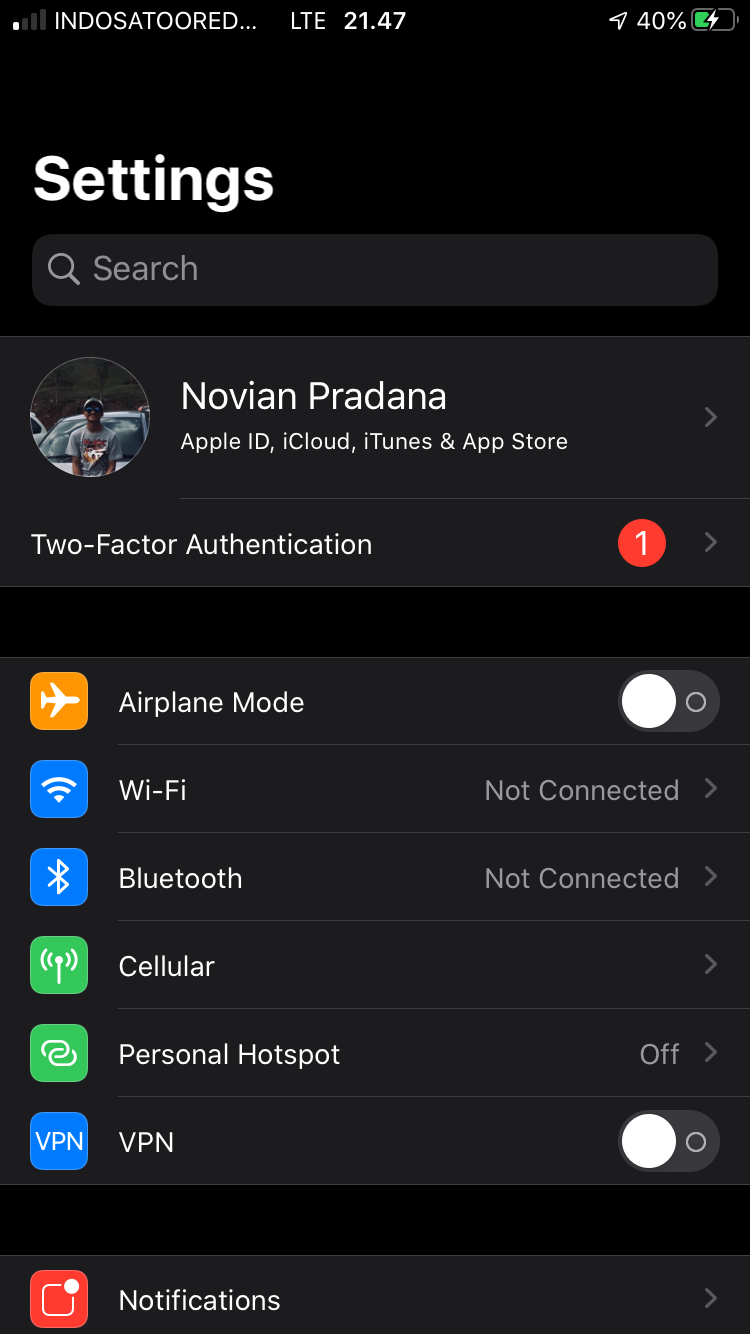Open Notifications via the red bell icon
The image size is (750, 1334).
[59, 1299]
